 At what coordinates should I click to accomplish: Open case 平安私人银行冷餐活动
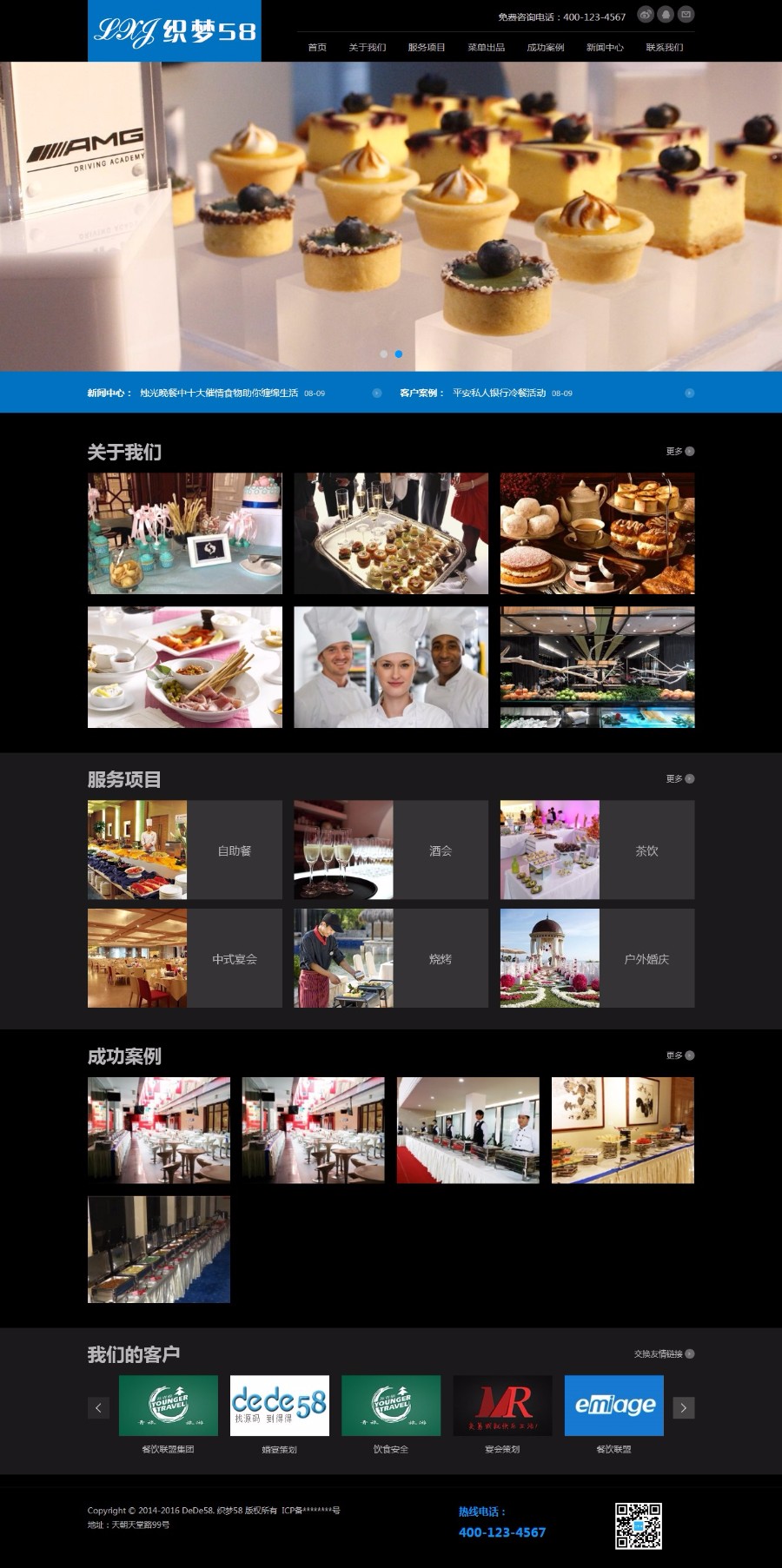[x=499, y=393]
